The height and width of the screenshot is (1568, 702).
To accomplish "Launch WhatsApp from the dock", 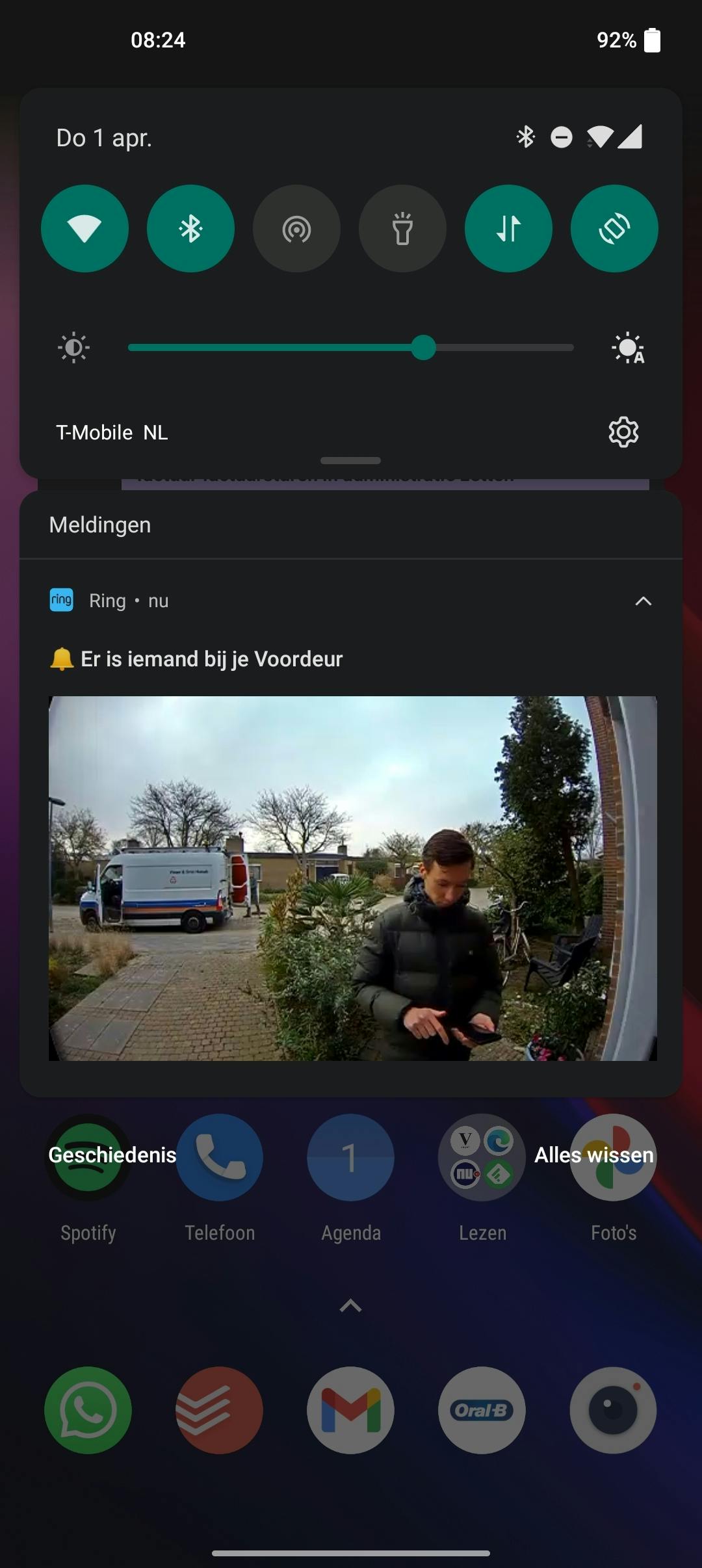I will coord(88,1410).
